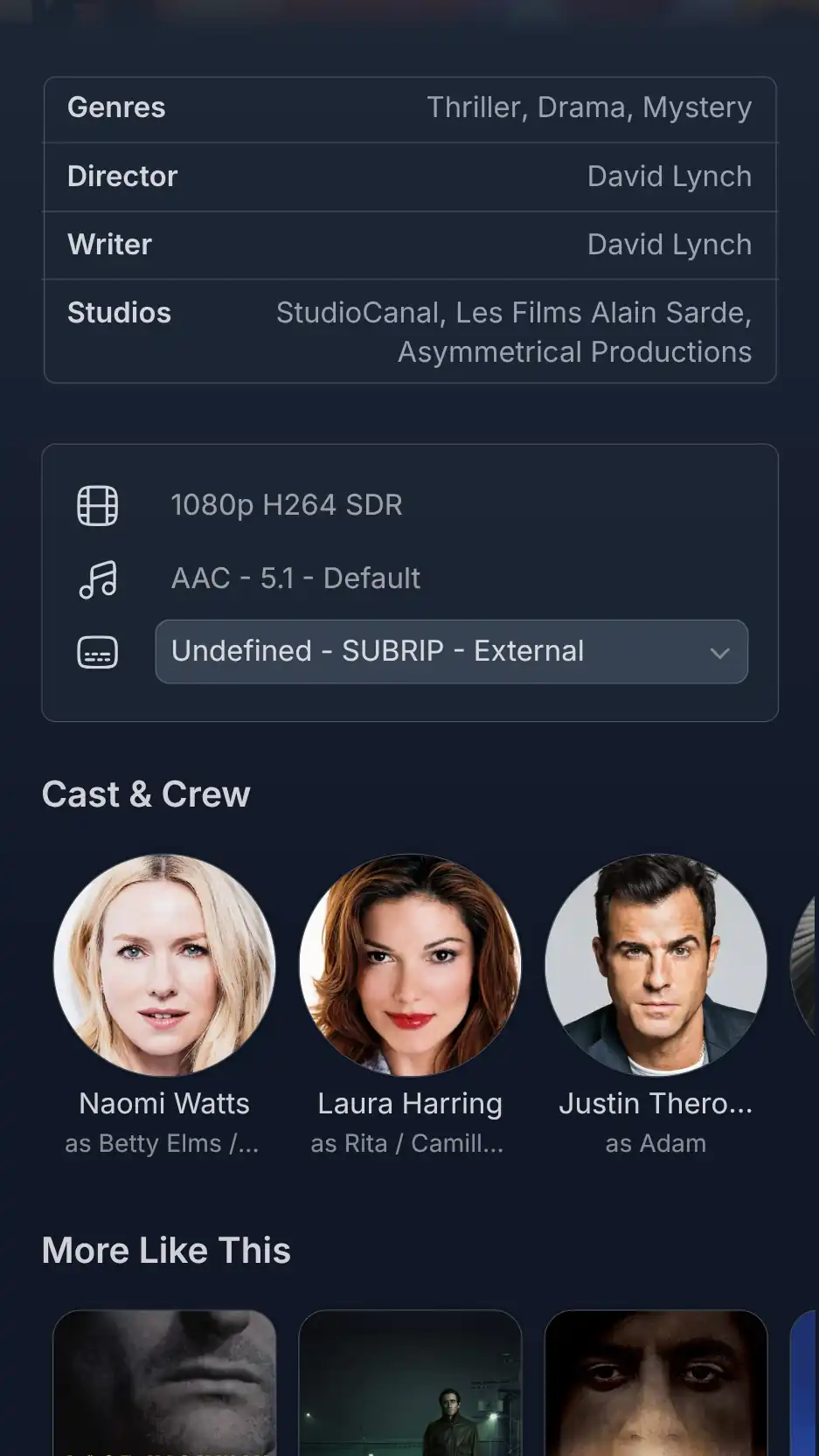Open the third More Like This poster
This screenshot has width=819, height=1456.
[x=656, y=1383]
